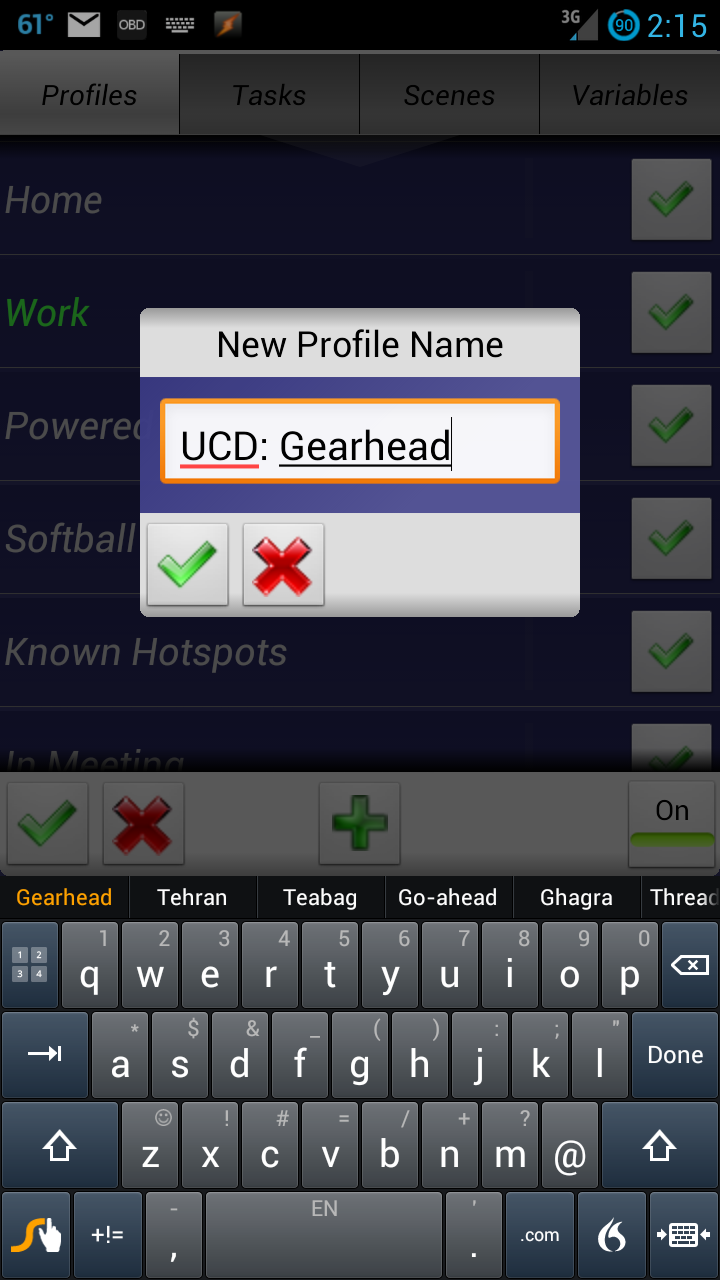This screenshot has width=720, height=1280.
Task: Go to the Variables tab
Action: [x=630, y=95]
